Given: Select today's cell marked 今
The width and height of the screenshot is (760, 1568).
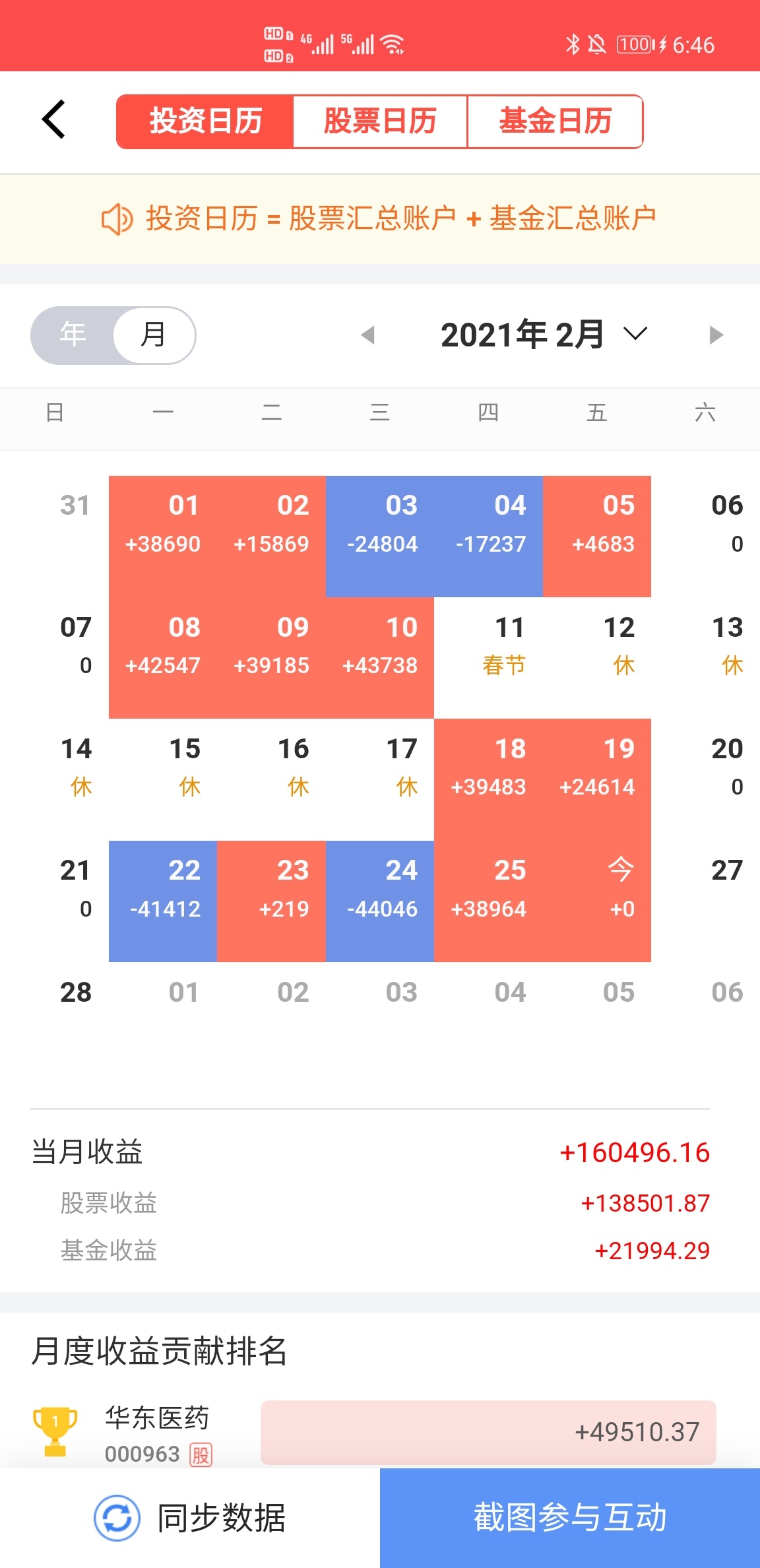Looking at the screenshot, I should coord(597,901).
